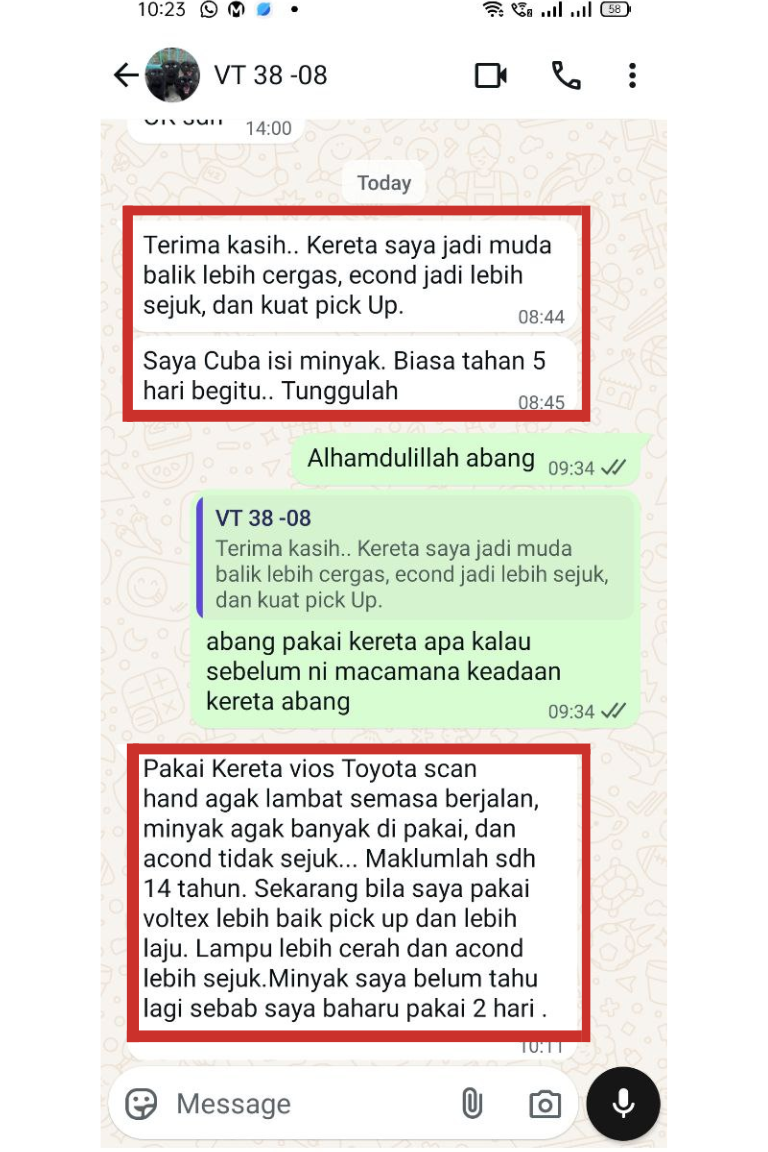Screen dimensions: 768x1152
Task: Start a video call with VT 38 -08
Action: click(x=490, y=76)
